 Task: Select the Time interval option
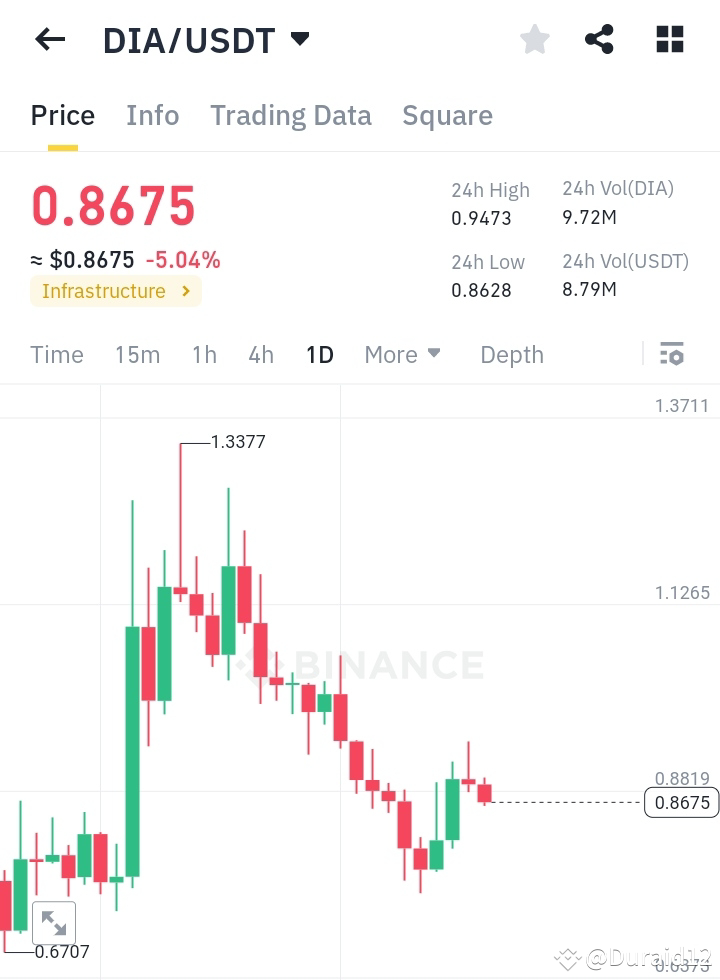tap(56, 354)
